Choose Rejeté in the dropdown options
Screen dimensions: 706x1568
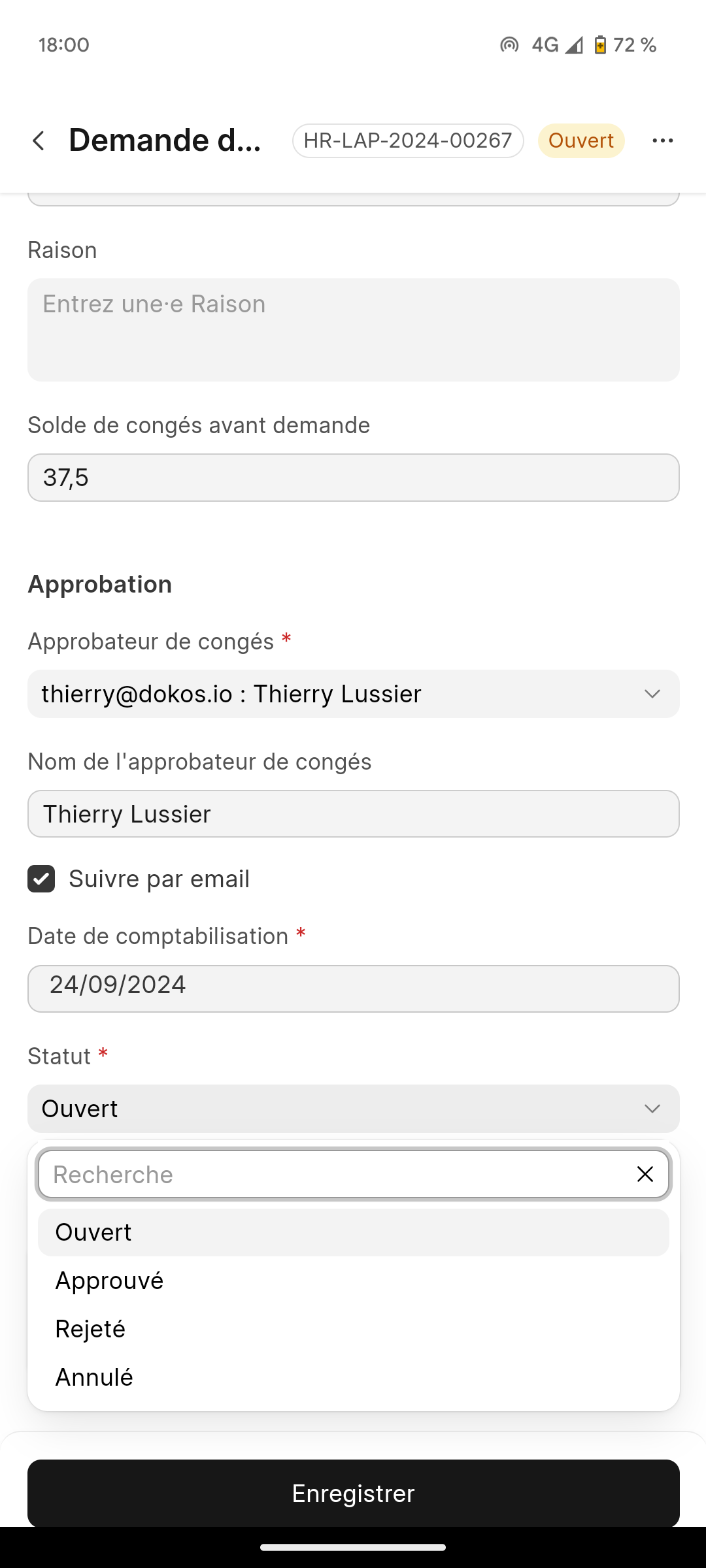pyautogui.click(x=90, y=1328)
